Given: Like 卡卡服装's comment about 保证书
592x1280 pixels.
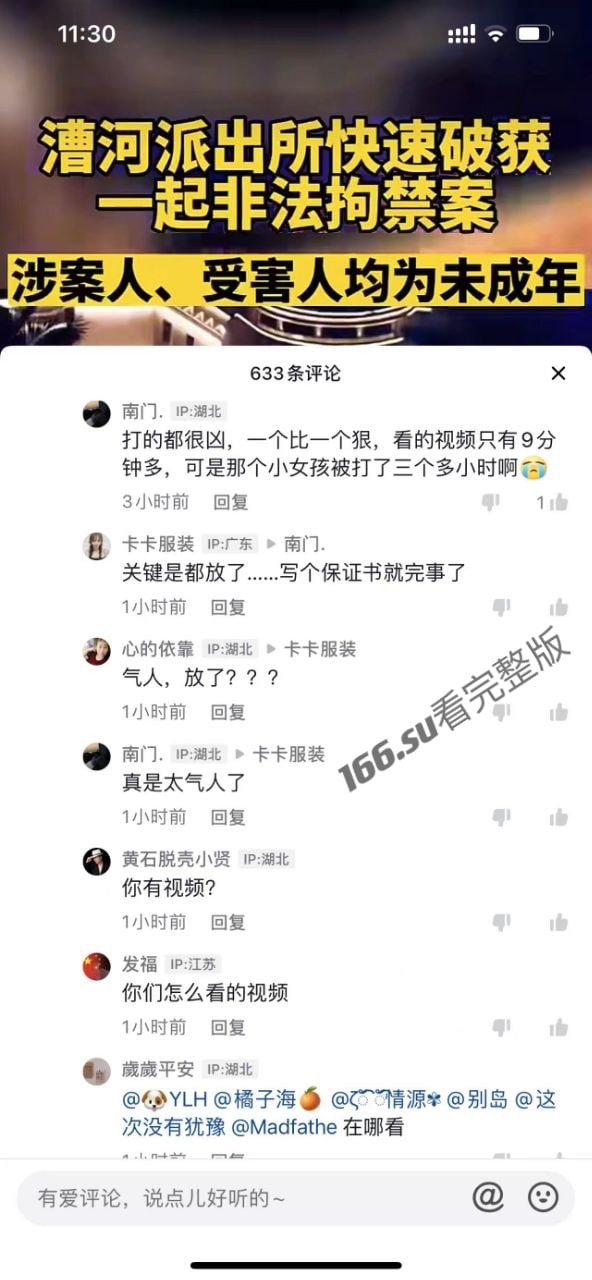Looking at the screenshot, I should coord(559,607).
